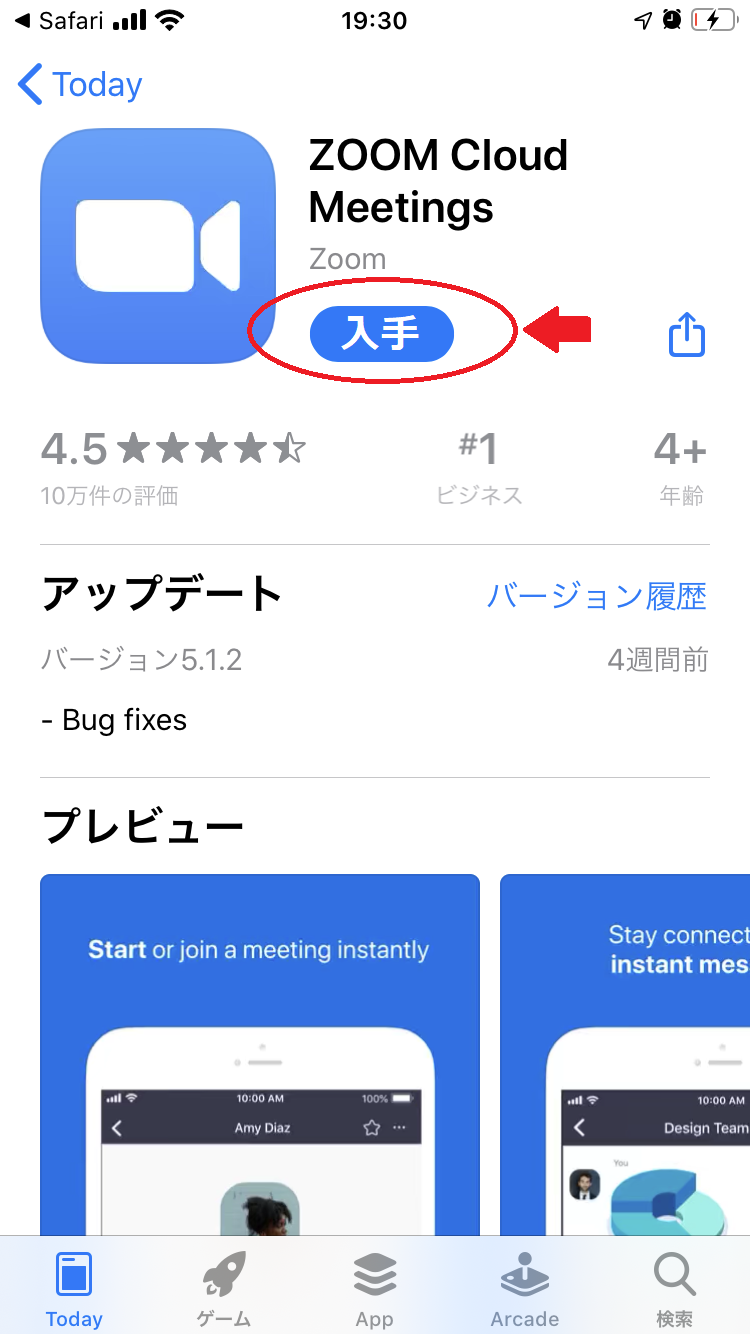This screenshot has height=1334, width=750.
Task: Open the 'Start or join a meeting' preview
Action: pyautogui.click(x=259, y=1050)
